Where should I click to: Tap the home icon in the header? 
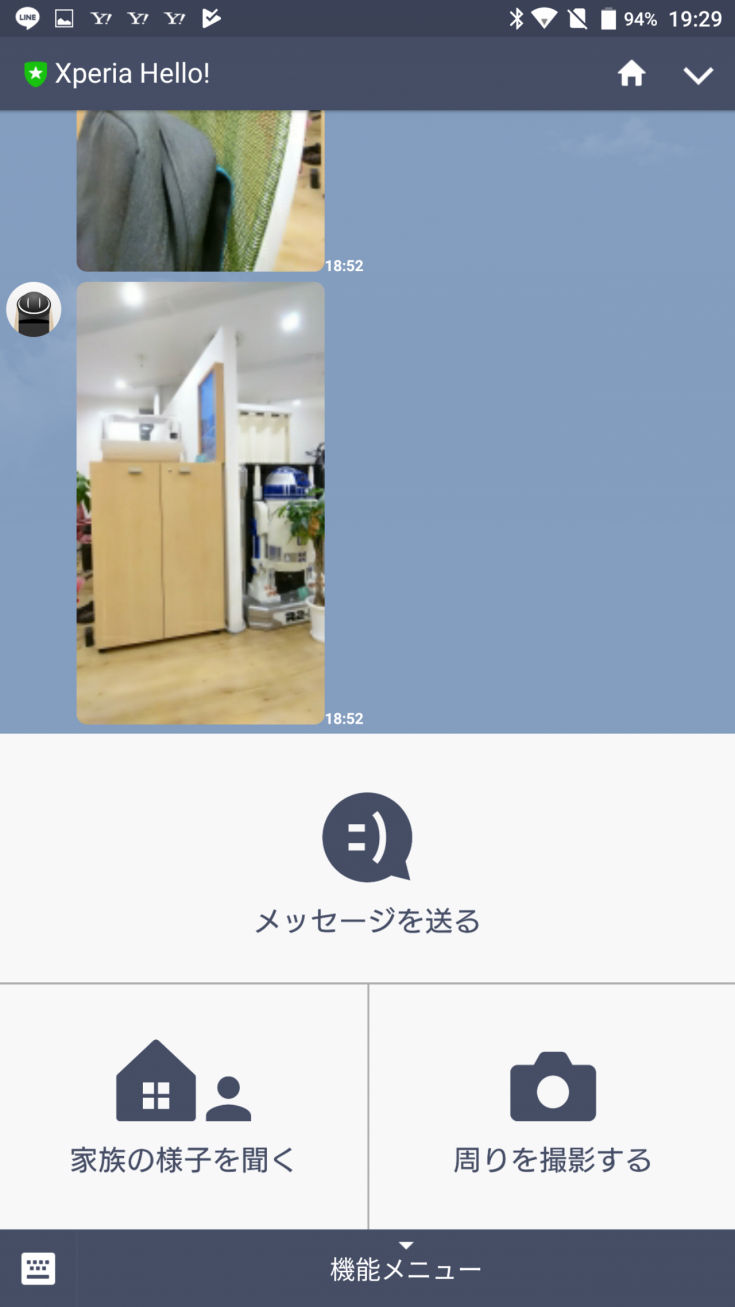coord(631,74)
